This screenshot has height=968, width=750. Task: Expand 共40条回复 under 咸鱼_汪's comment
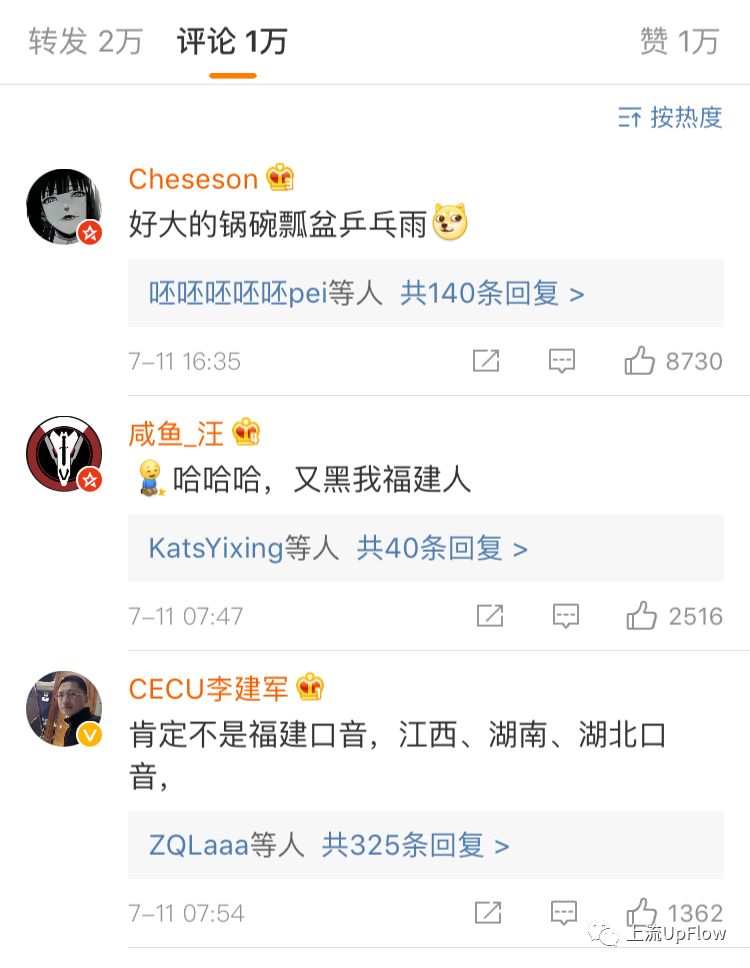click(442, 548)
